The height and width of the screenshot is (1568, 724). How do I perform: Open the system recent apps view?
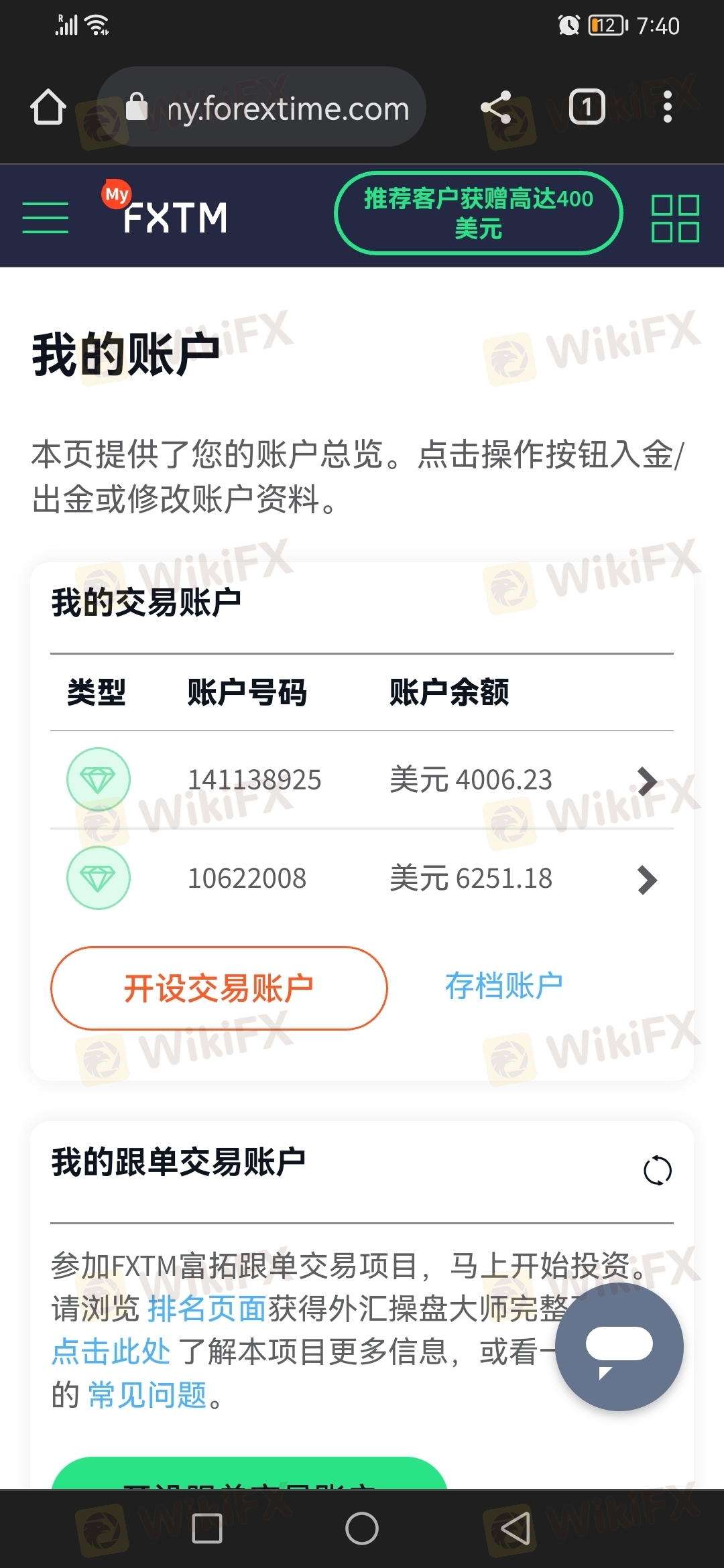coord(207,1529)
